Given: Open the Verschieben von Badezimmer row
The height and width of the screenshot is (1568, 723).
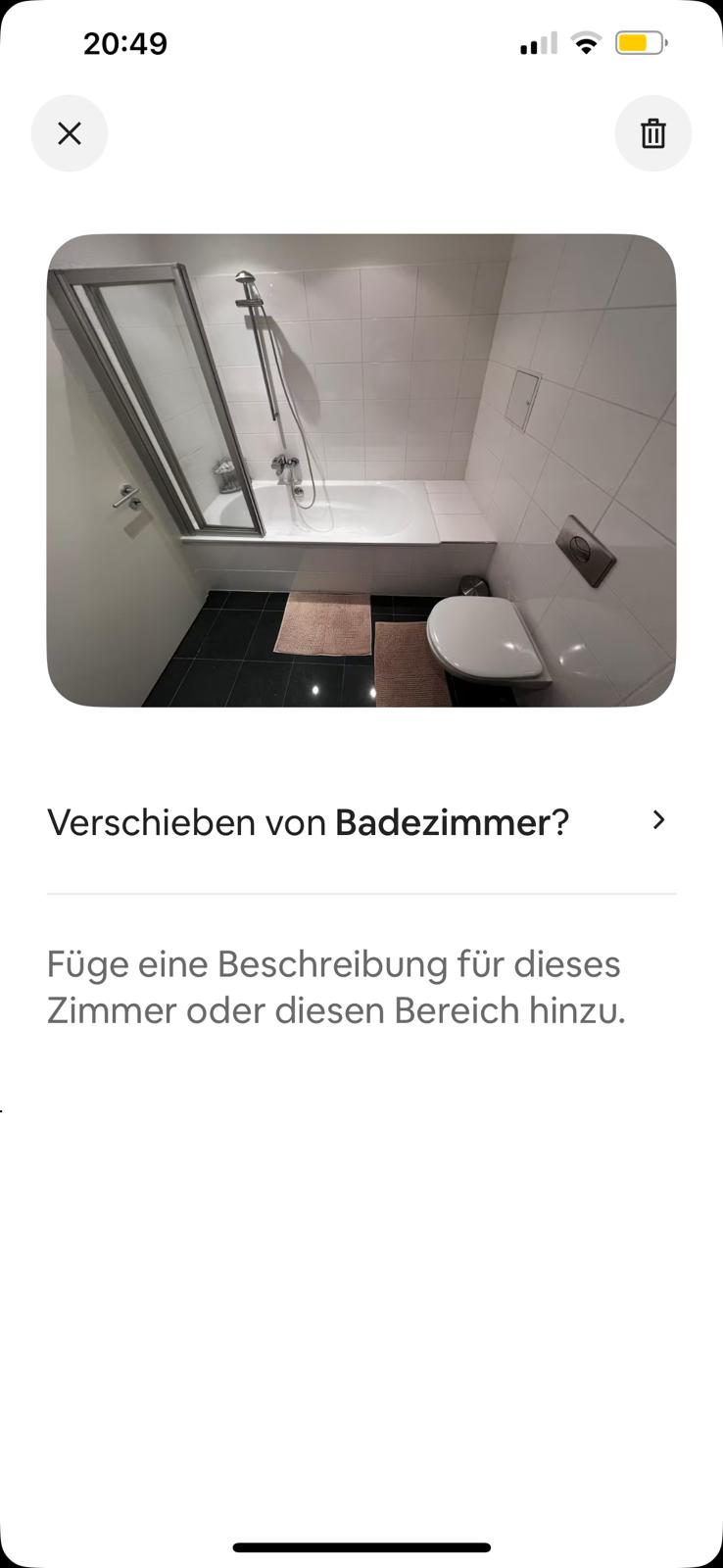Looking at the screenshot, I should click(361, 822).
